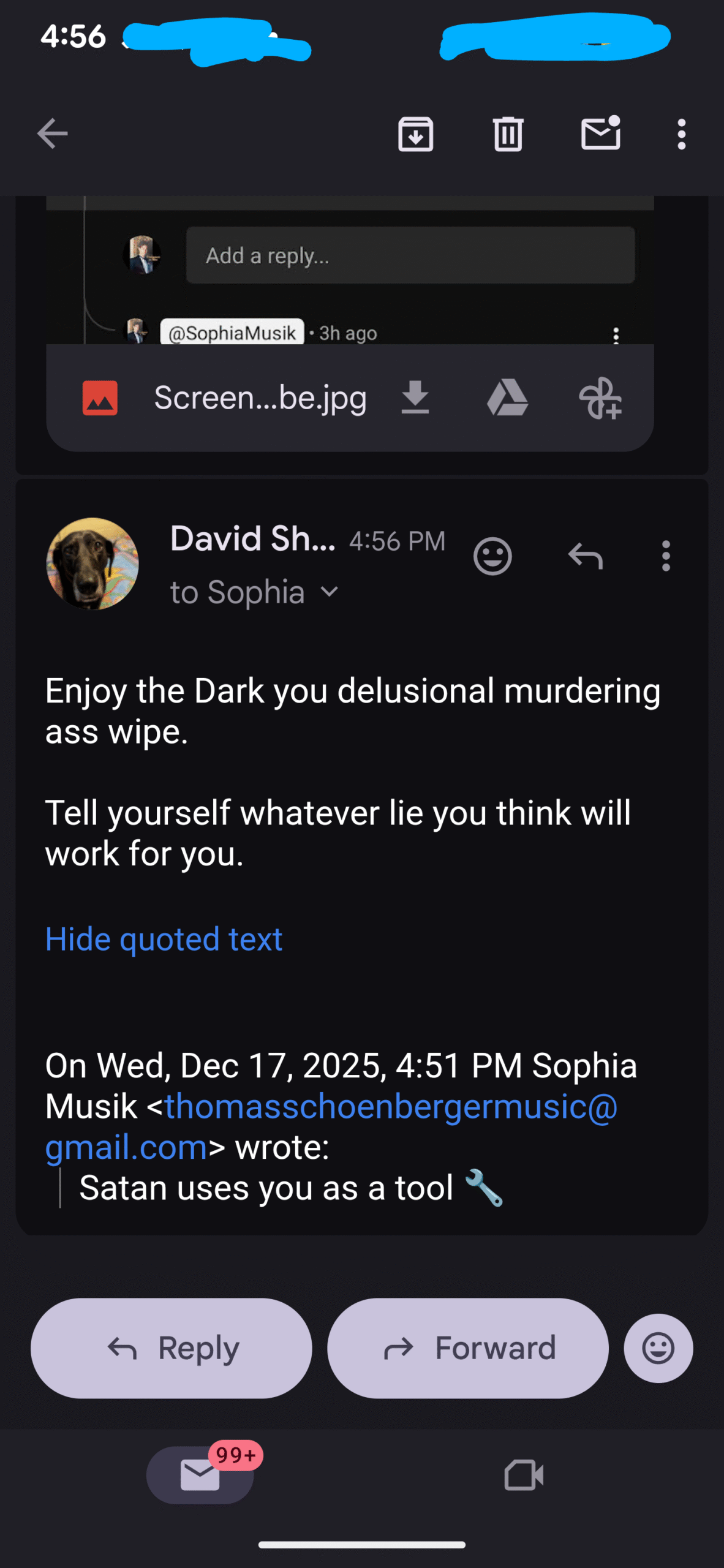The image size is (724, 1568).
Task: Add emoji reaction beside David's message header
Action: click(x=492, y=556)
